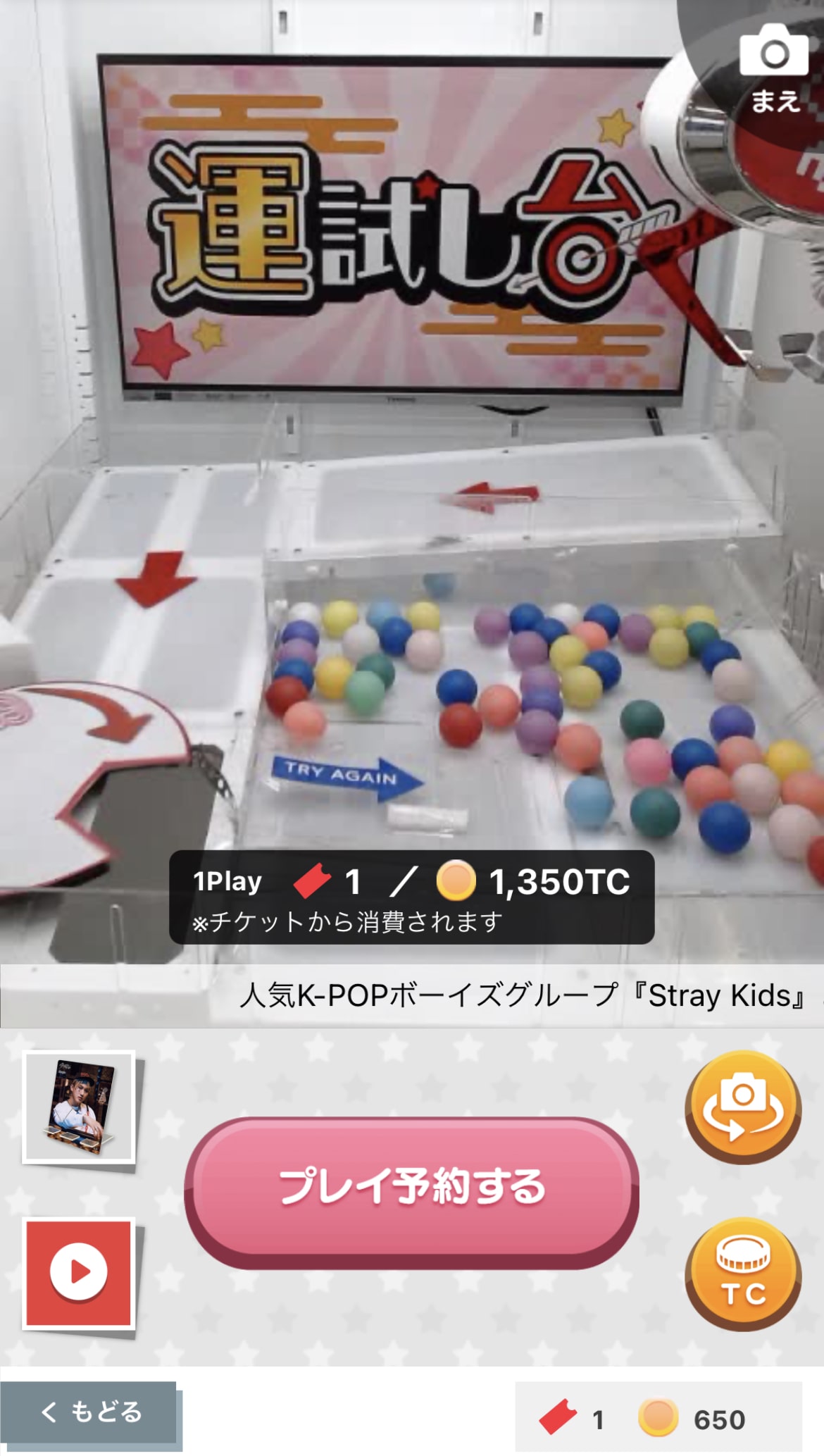Open the TC coin purchase button
Viewport: 824px width, 1456px height.
(743, 1274)
